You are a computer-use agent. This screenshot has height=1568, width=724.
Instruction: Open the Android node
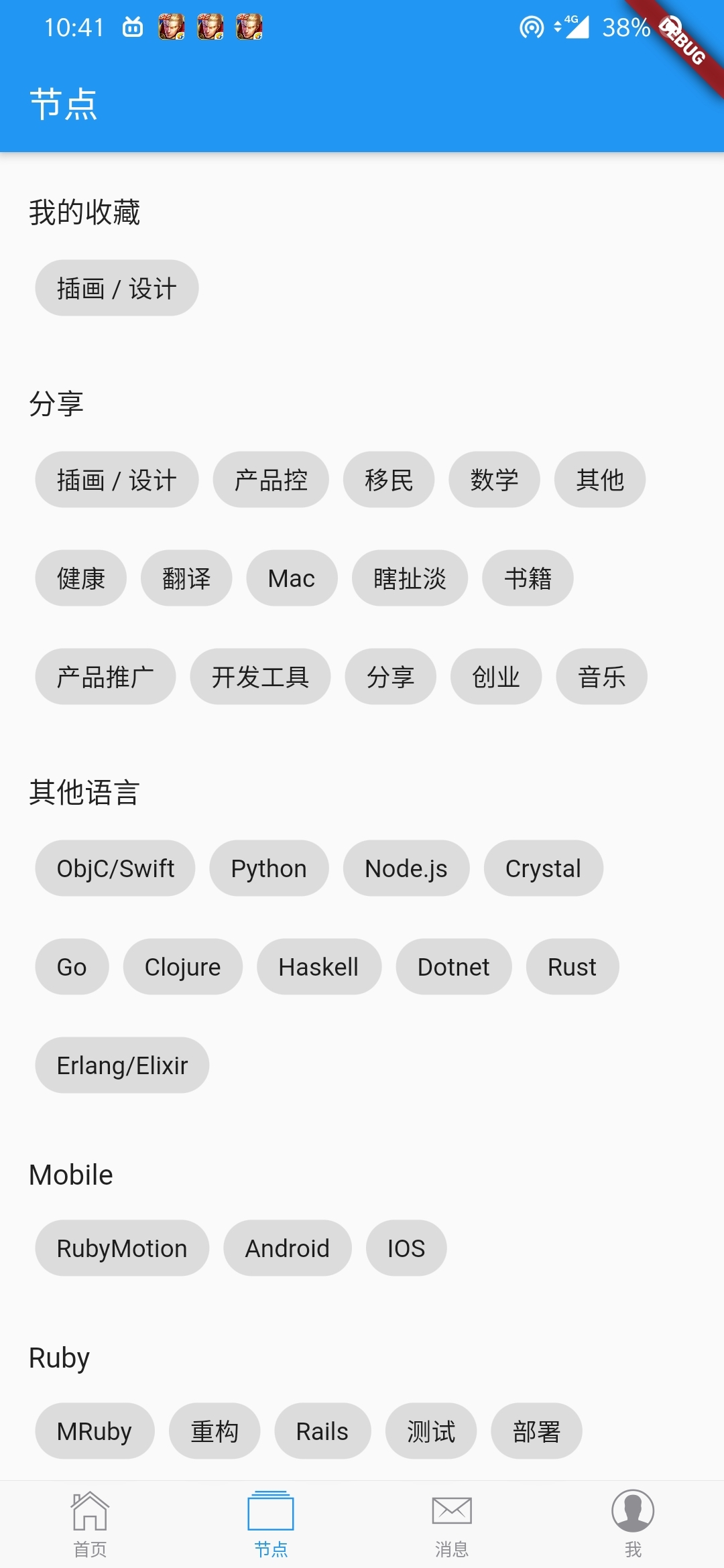[x=288, y=1248]
